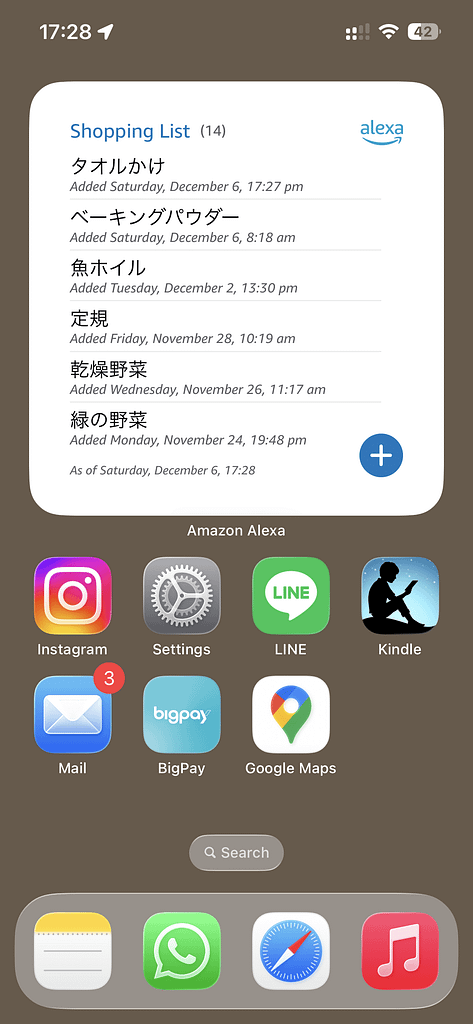Open the Music app in the dock
Screen dimensions: 473x1024
(x=400, y=951)
